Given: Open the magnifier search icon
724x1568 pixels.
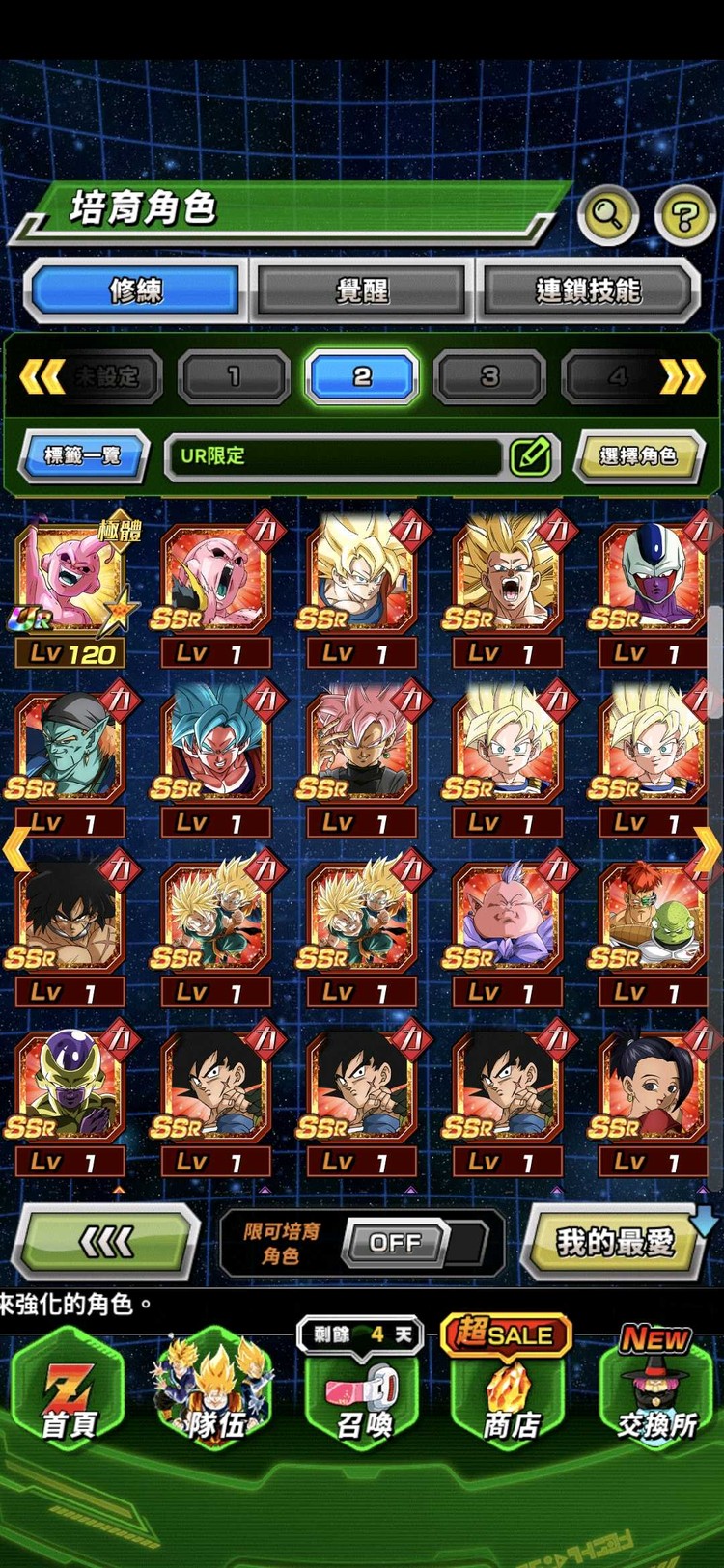Looking at the screenshot, I should click(607, 214).
